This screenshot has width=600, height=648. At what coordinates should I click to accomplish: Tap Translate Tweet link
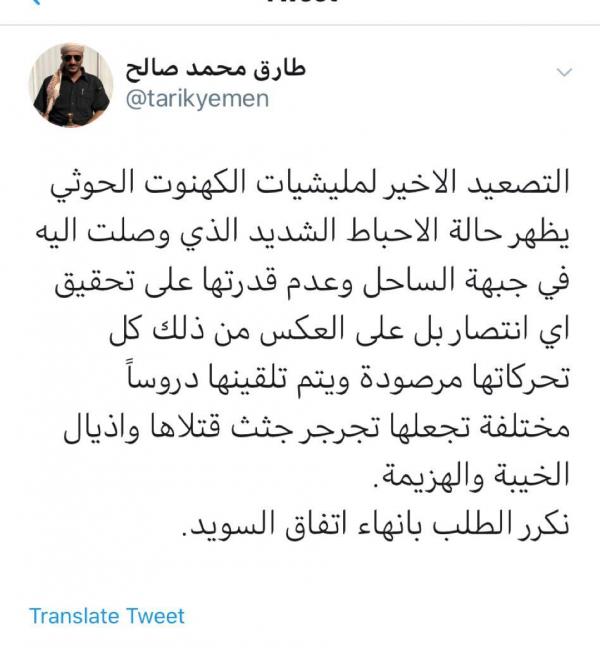click(x=107, y=615)
